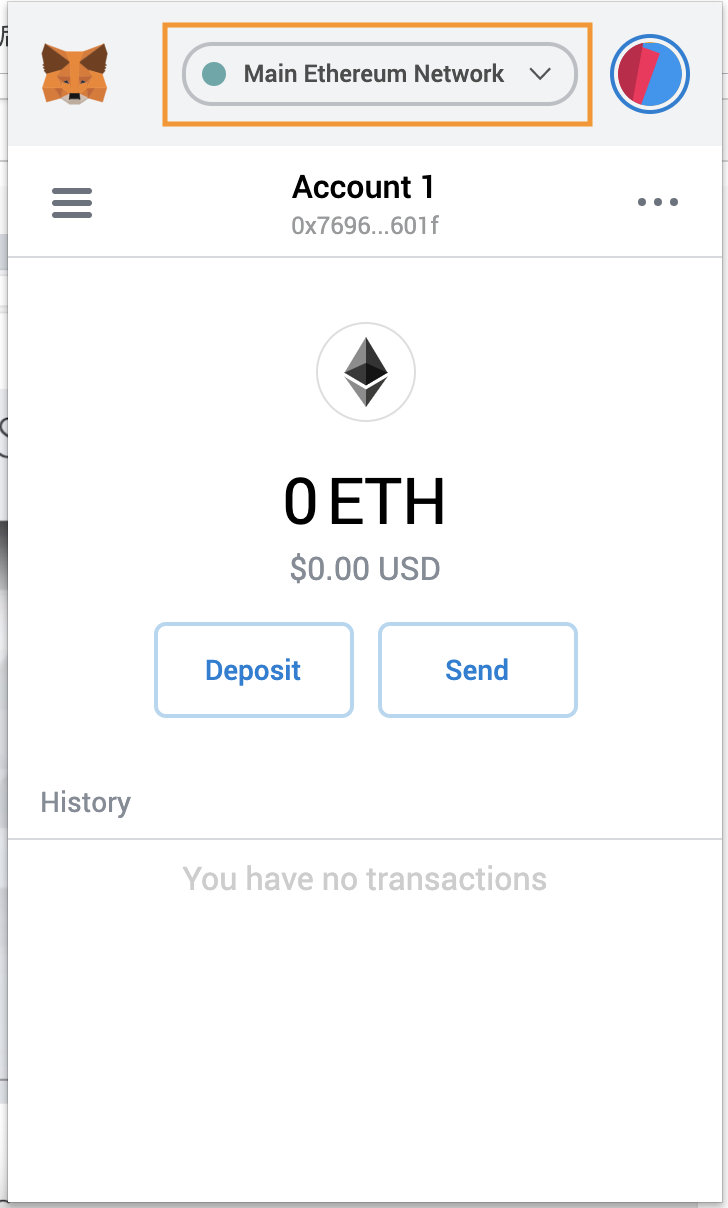Open the three-dot account options

tap(658, 202)
